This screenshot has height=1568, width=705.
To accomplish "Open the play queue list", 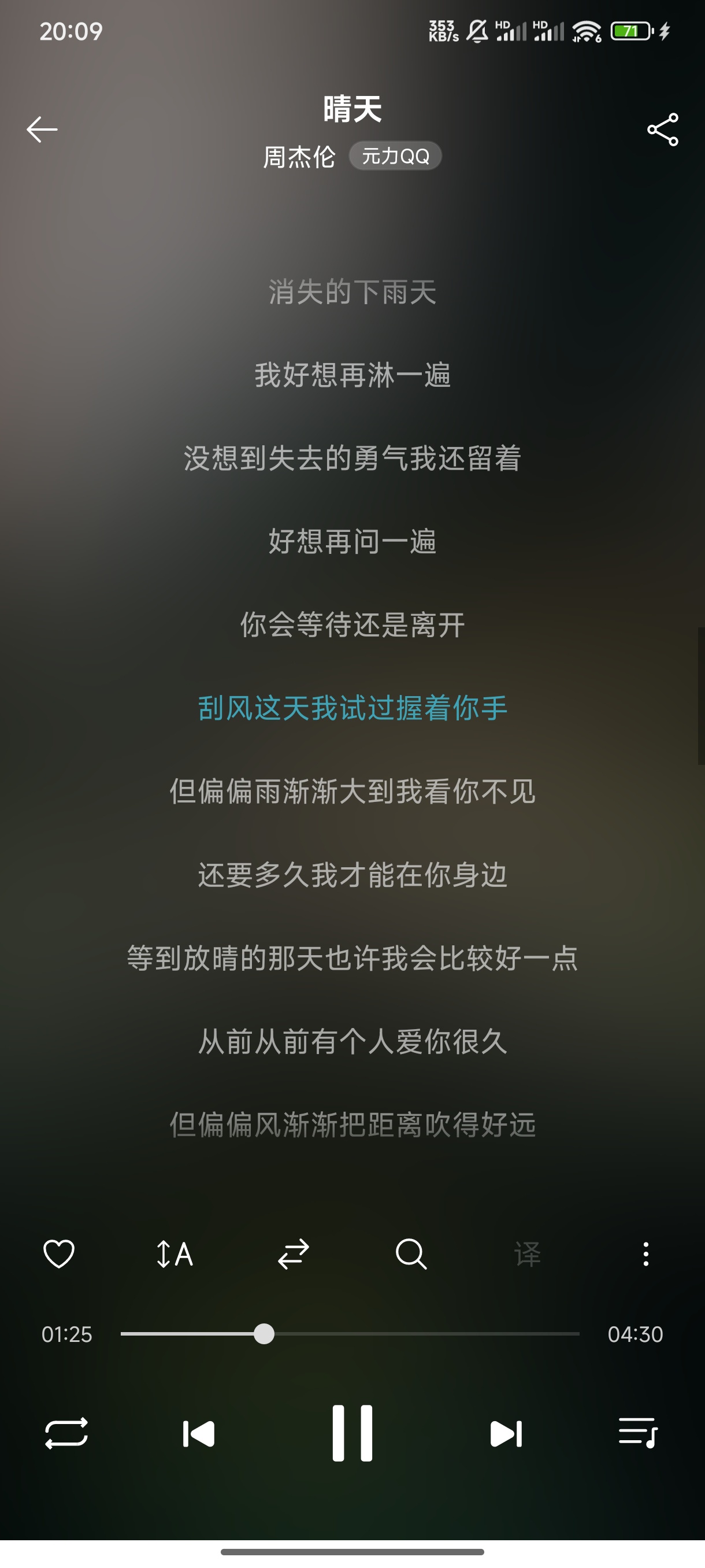I will [x=638, y=1433].
